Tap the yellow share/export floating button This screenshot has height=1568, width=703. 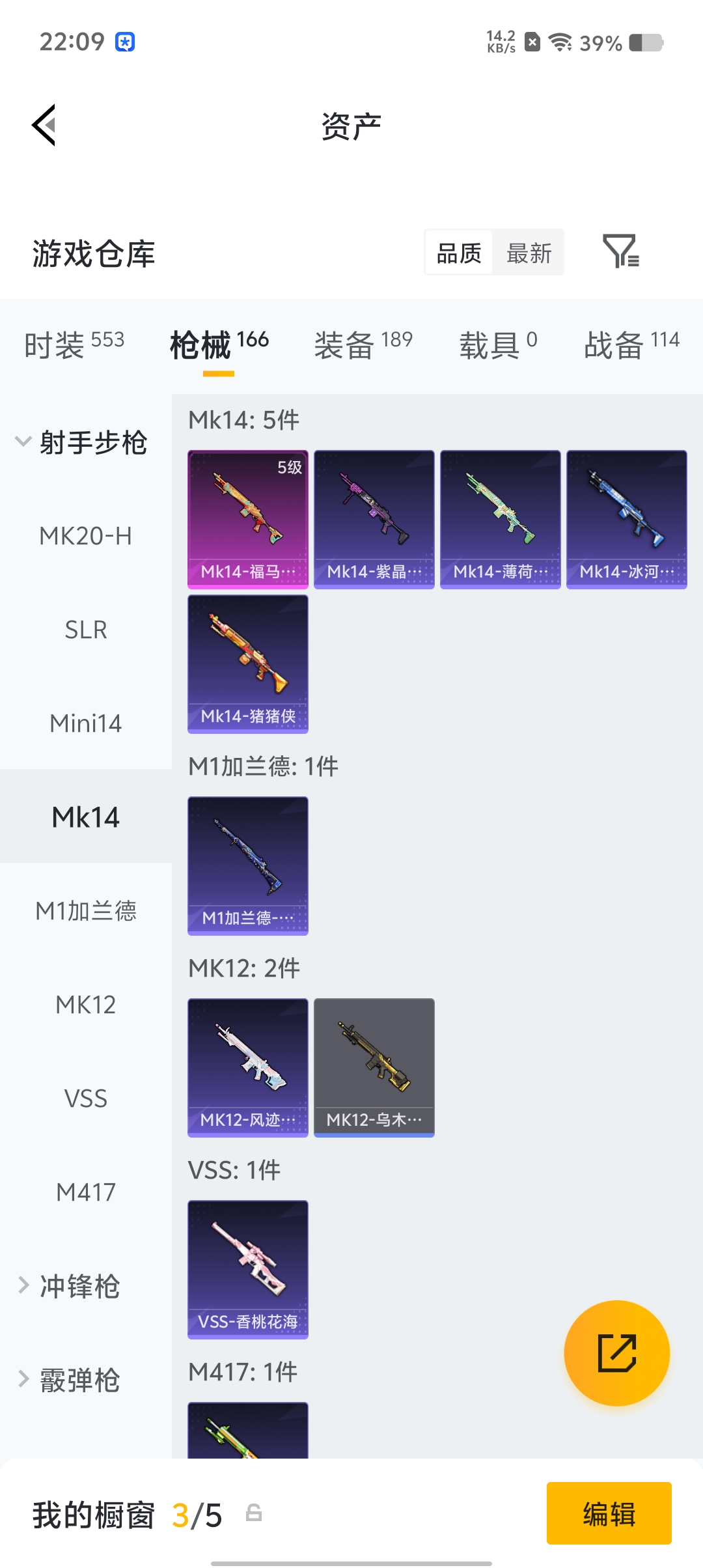[617, 1352]
